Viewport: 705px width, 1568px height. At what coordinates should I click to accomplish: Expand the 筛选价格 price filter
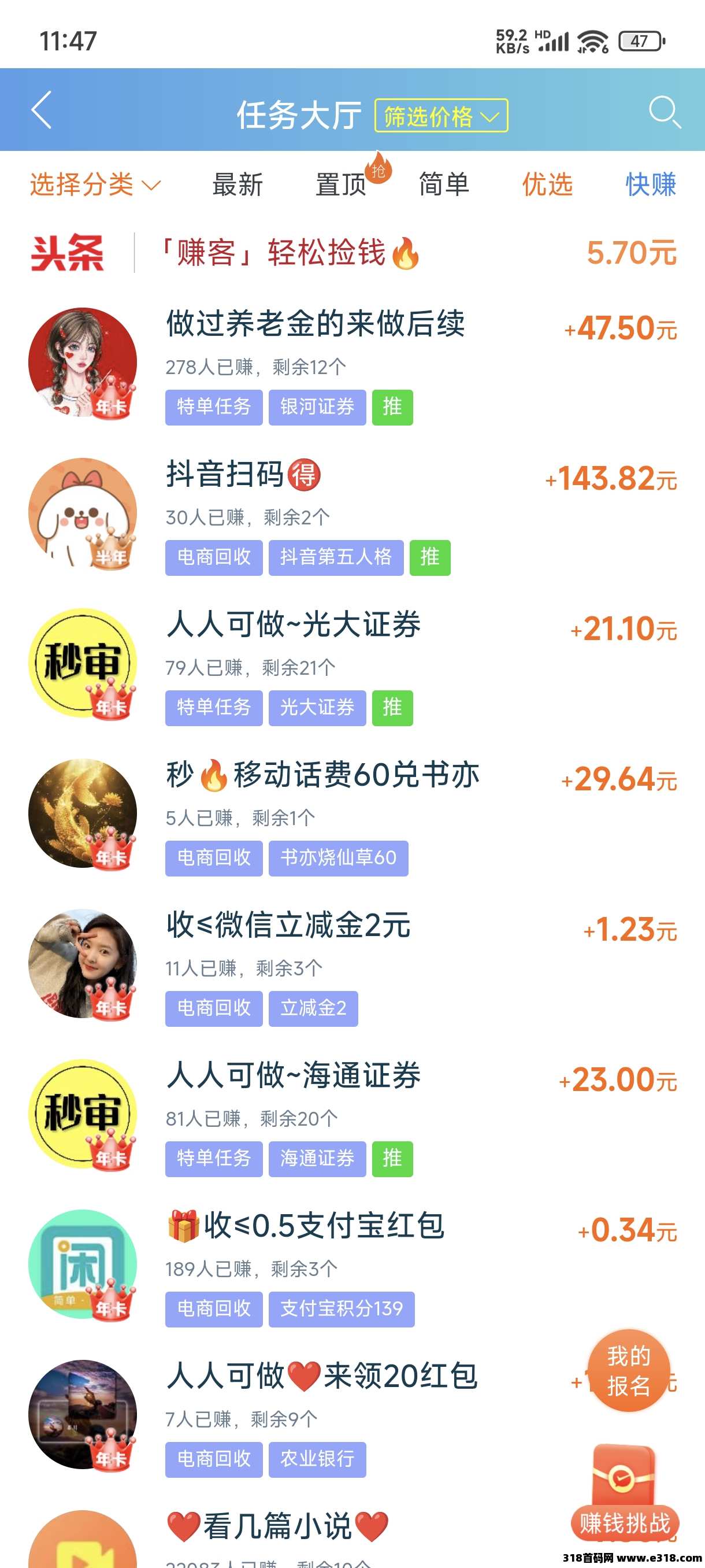[441, 115]
